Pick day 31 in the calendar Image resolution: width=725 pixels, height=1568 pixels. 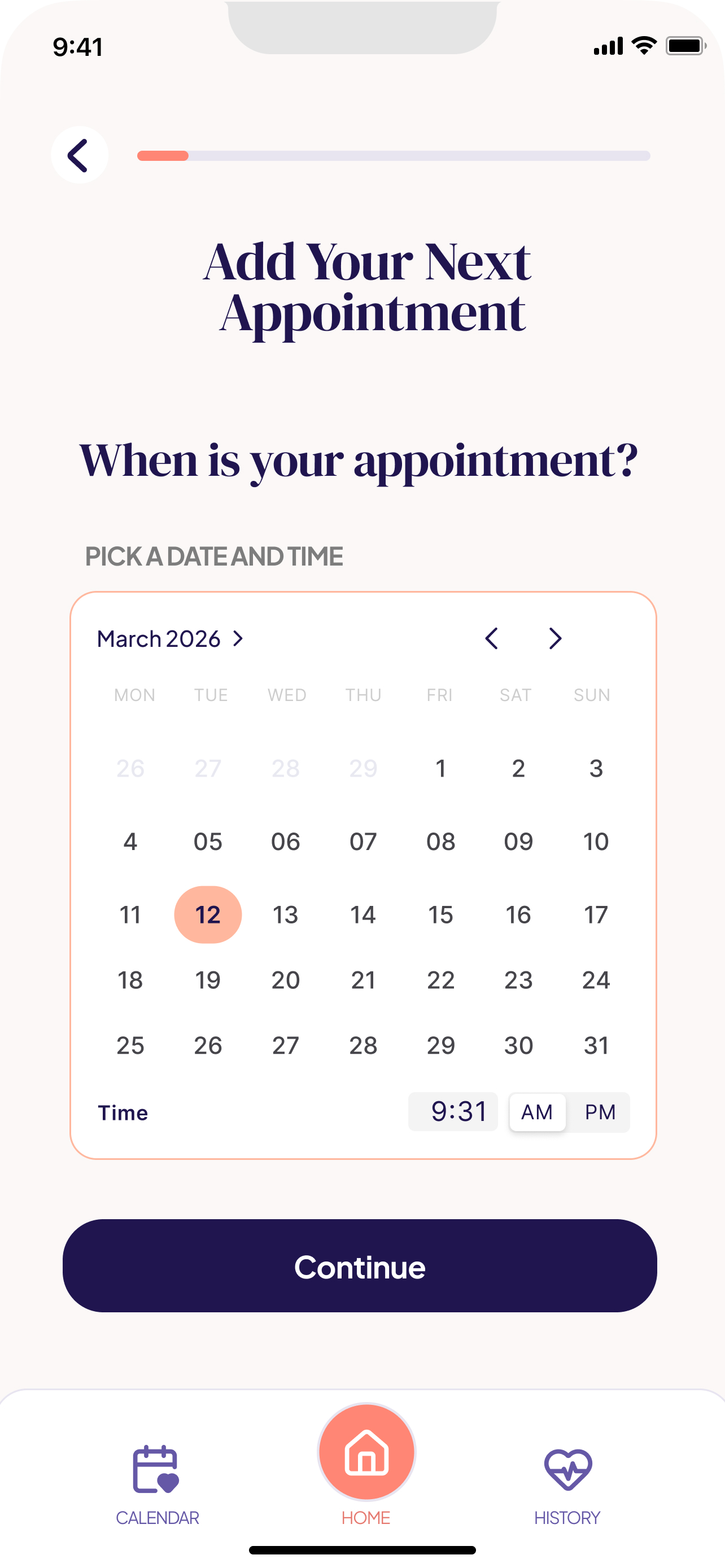(x=596, y=1045)
